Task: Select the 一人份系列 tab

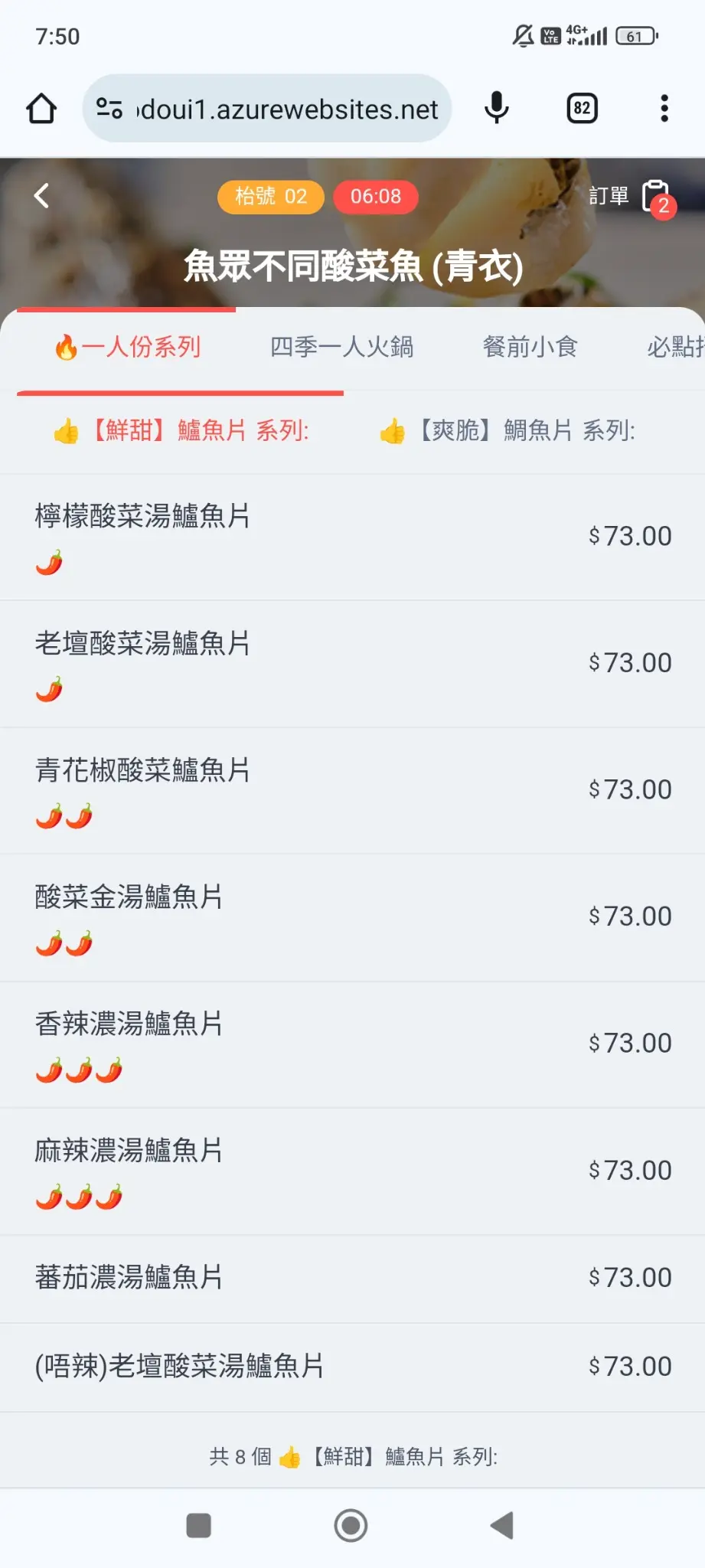Action: tap(127, 347)
